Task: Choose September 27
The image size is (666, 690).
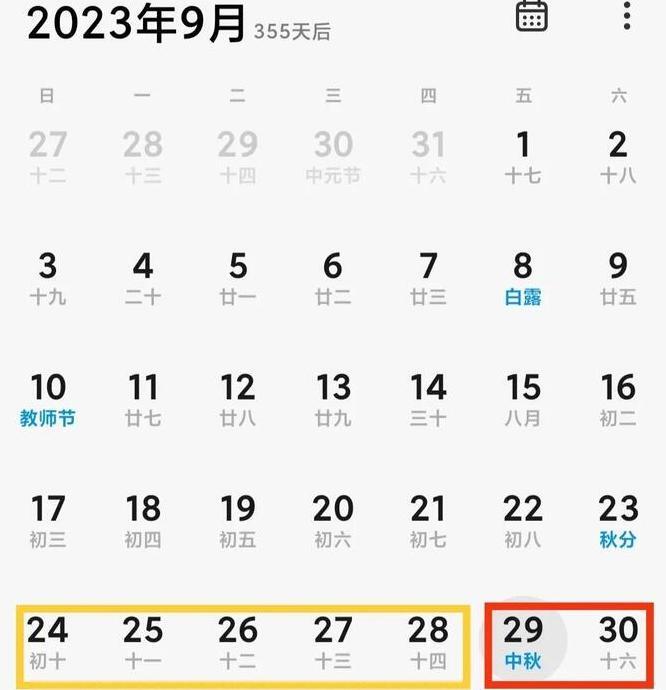Action: coord(333,641)
